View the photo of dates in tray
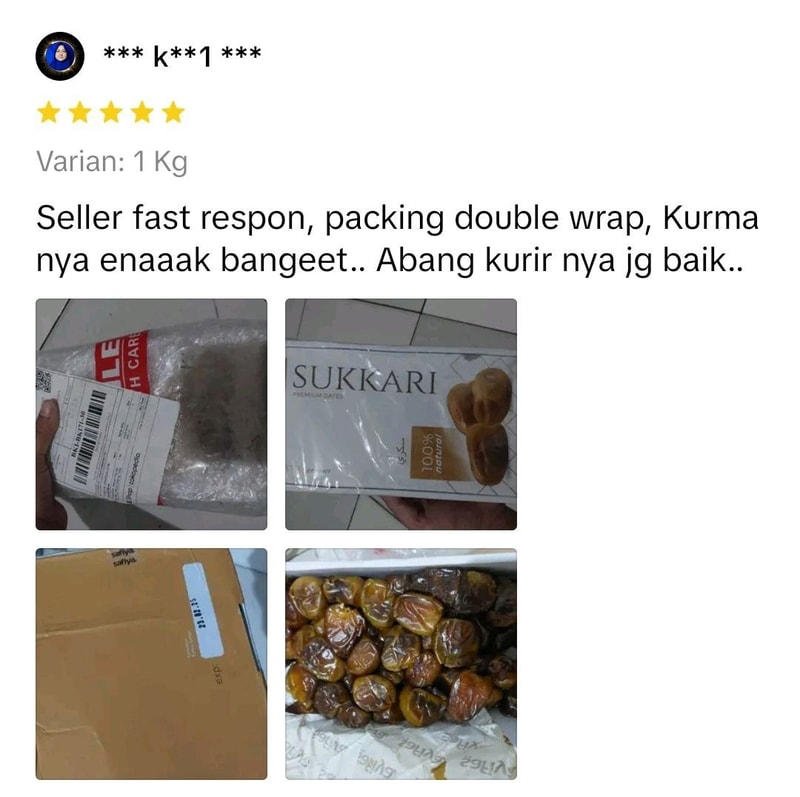 pos(401,663)
